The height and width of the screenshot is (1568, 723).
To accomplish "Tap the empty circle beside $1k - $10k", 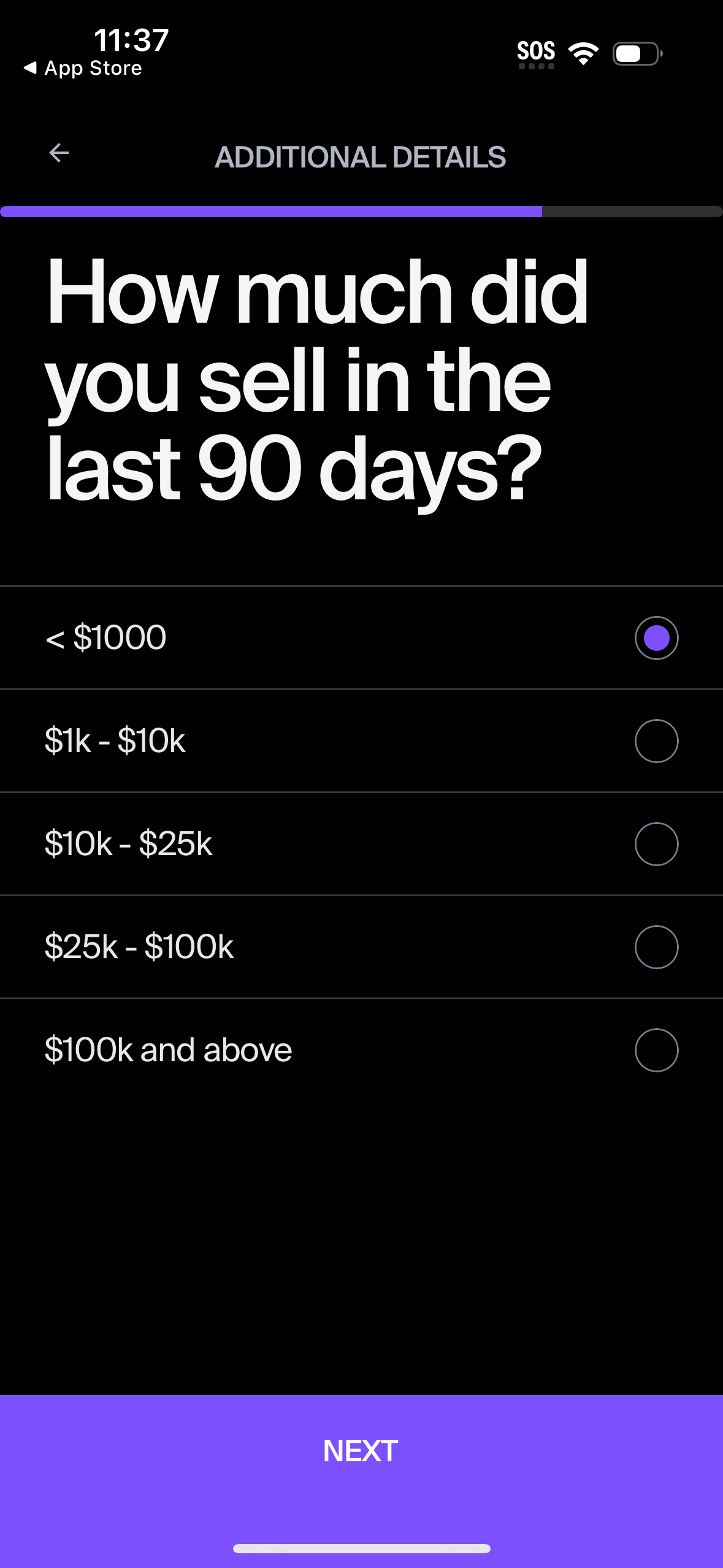I will coord(656,740).
